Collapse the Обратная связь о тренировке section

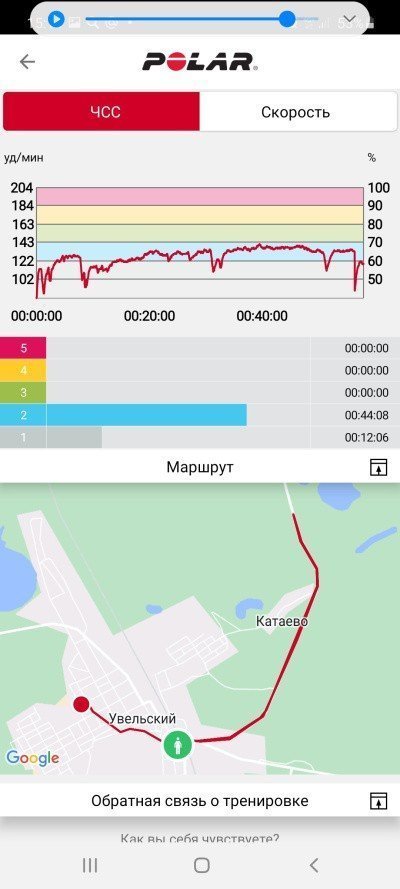click(378, 801)
